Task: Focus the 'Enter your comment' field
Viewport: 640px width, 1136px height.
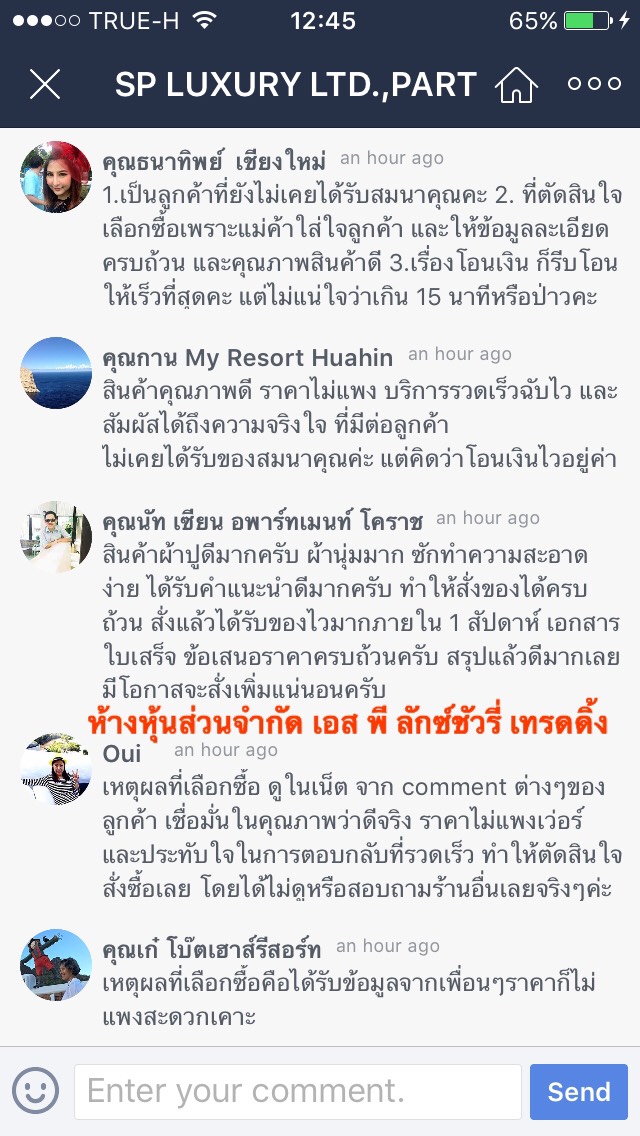Action: [298, 1091]
